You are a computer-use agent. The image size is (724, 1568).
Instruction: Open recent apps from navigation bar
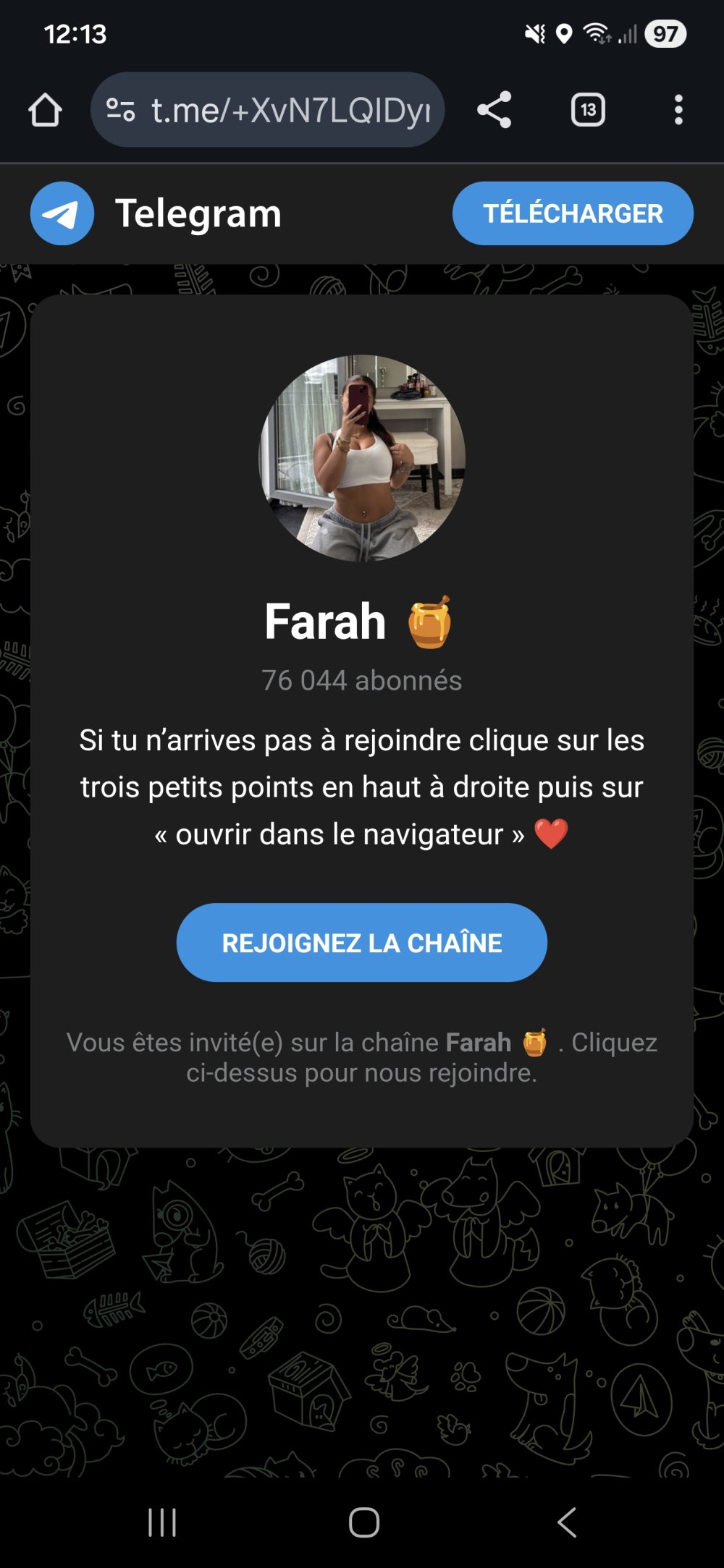click(x=162, y=1522)
